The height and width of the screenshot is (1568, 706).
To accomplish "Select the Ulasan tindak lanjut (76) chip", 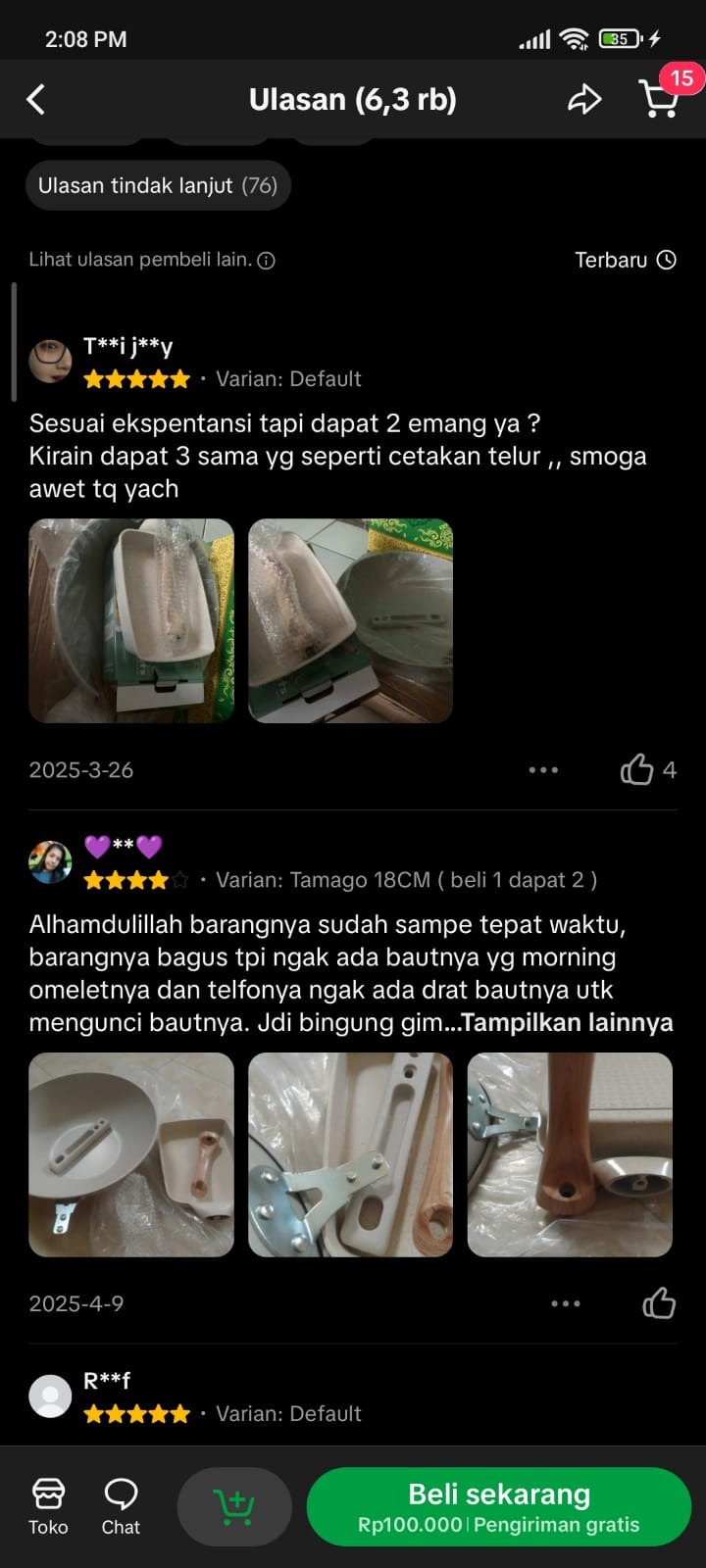I will (x=158, y=185).
